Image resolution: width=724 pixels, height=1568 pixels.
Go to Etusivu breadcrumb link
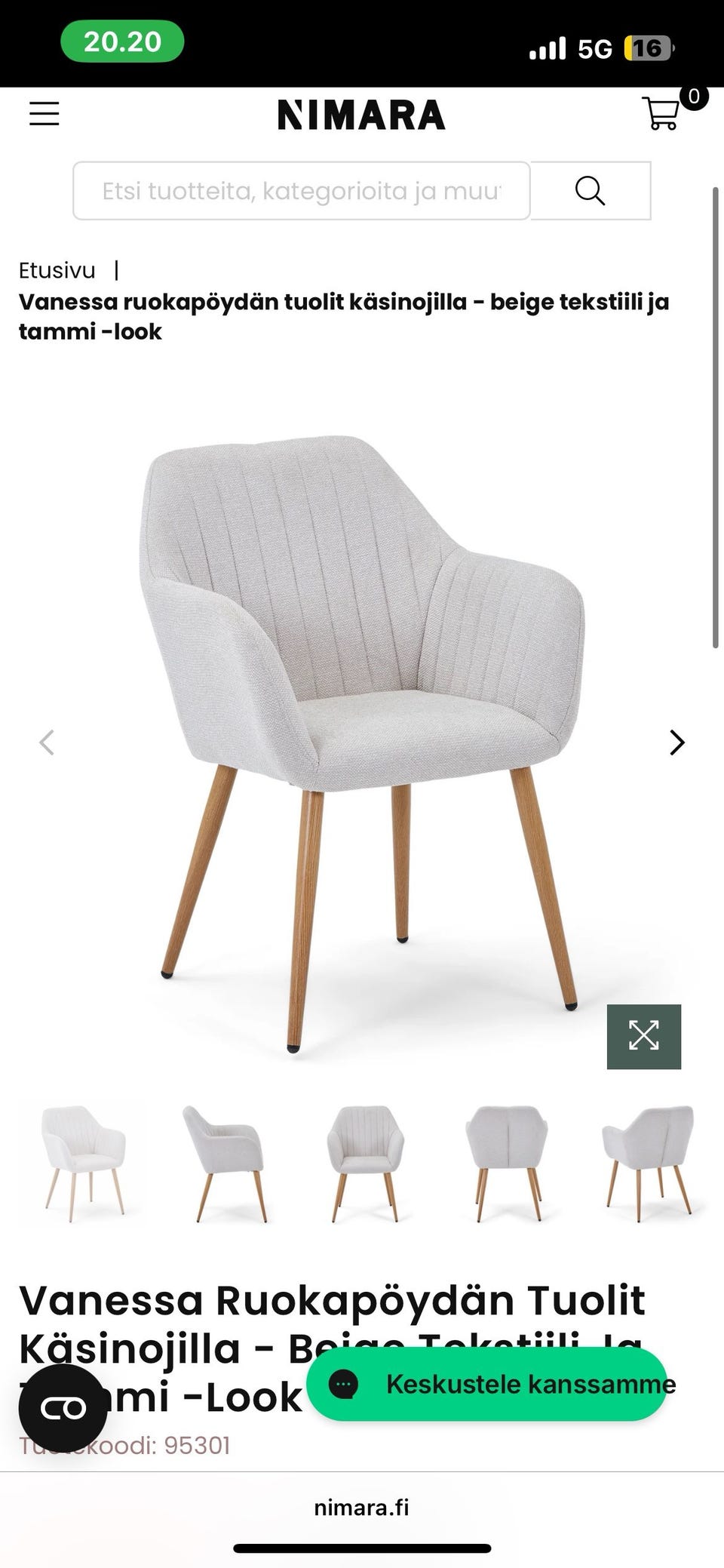pos(57,270)
